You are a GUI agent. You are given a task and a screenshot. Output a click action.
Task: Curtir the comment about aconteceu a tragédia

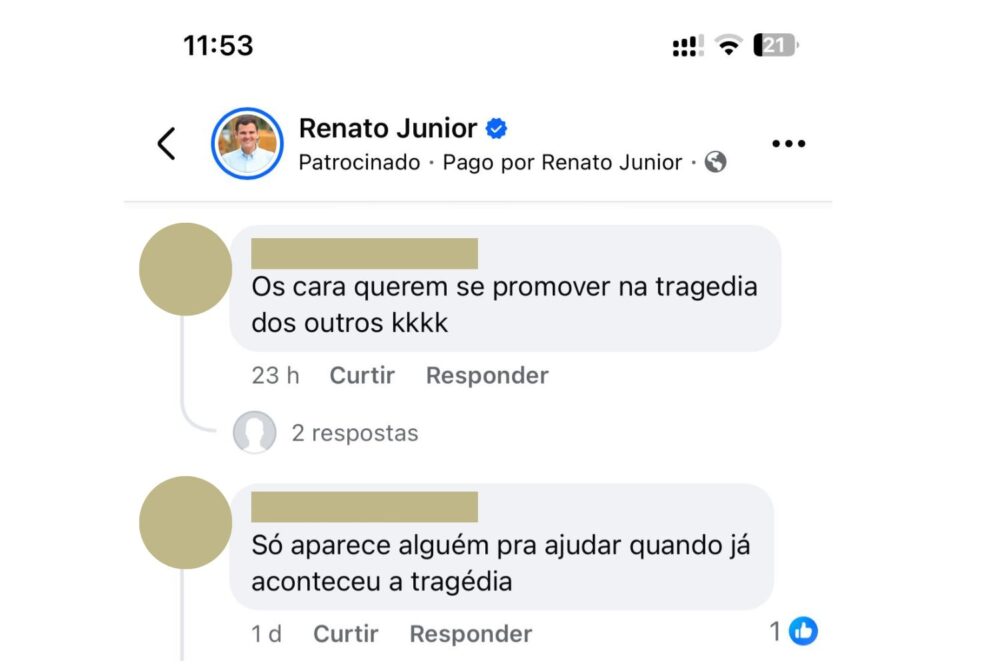[x=345, y=634]
